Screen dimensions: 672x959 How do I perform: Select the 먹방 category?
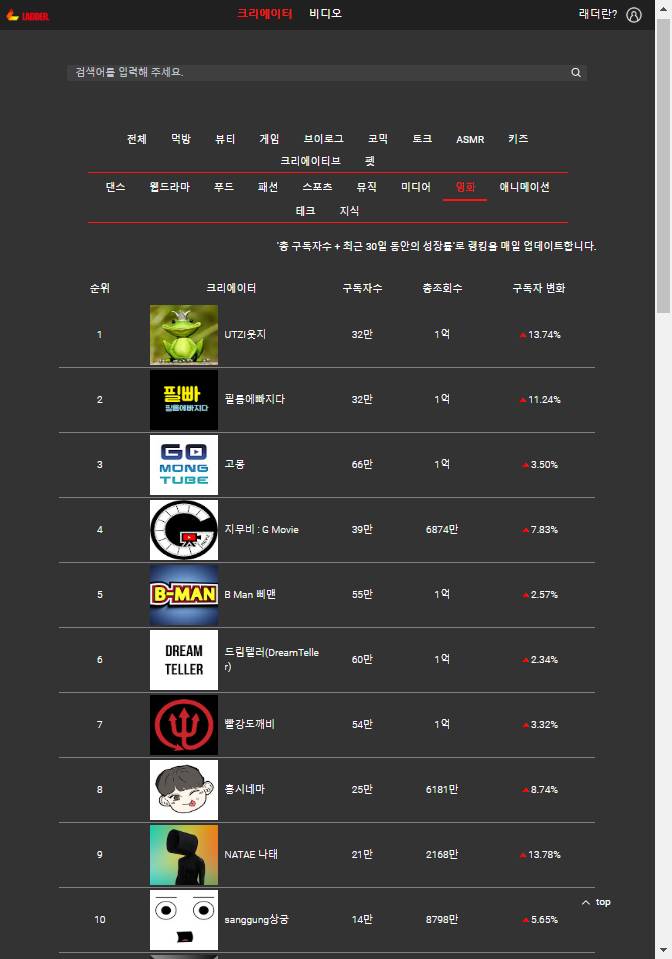point(181,139)
